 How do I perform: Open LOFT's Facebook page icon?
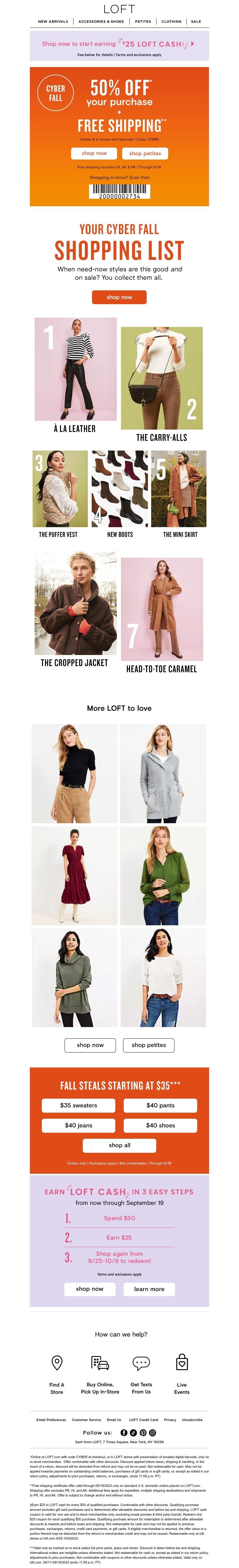point(124,1432)
